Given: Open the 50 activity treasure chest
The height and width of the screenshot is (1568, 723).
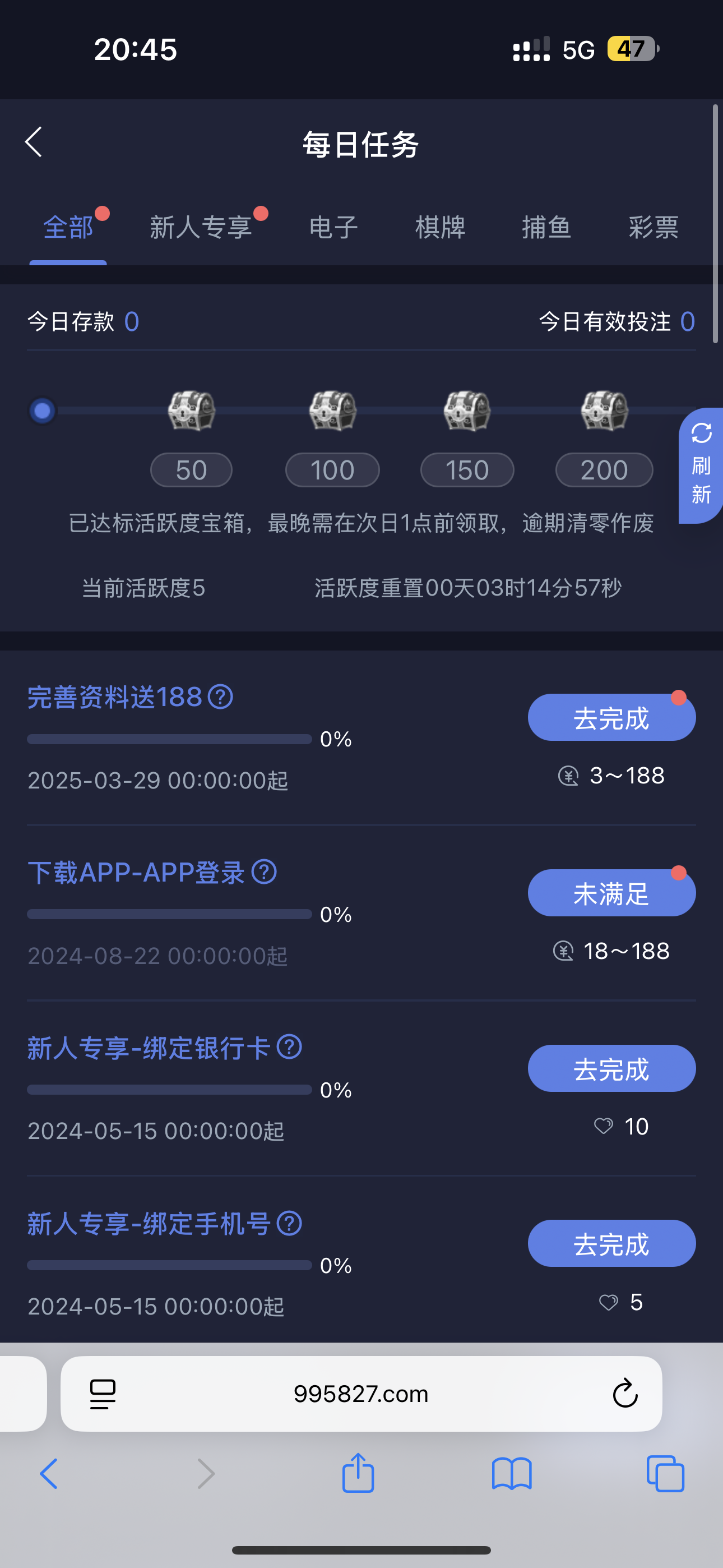Looking at the screenshot, I should 191,412.
